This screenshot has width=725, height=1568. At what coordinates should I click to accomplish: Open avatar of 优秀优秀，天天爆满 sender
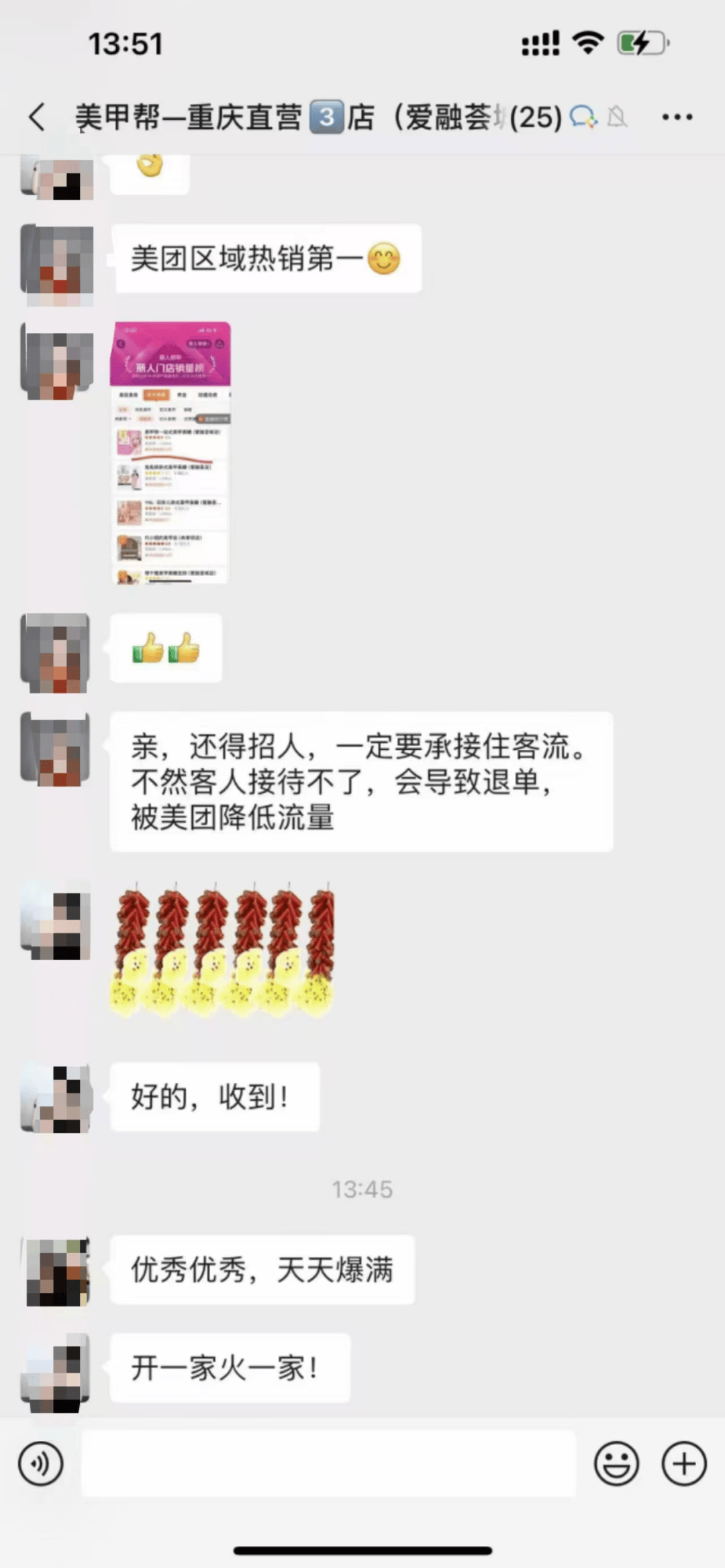57,1271
